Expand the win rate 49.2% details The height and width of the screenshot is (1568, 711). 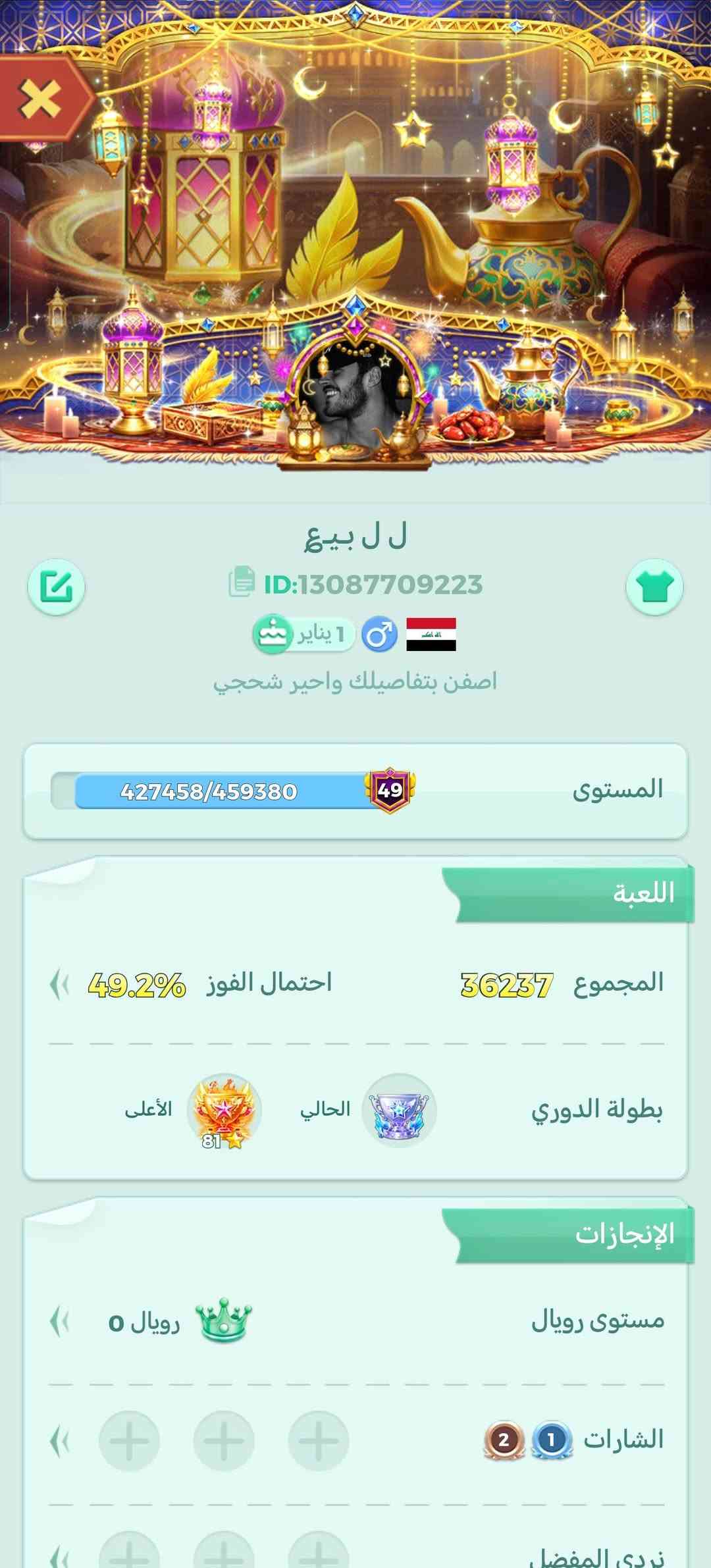click(60, 985)
